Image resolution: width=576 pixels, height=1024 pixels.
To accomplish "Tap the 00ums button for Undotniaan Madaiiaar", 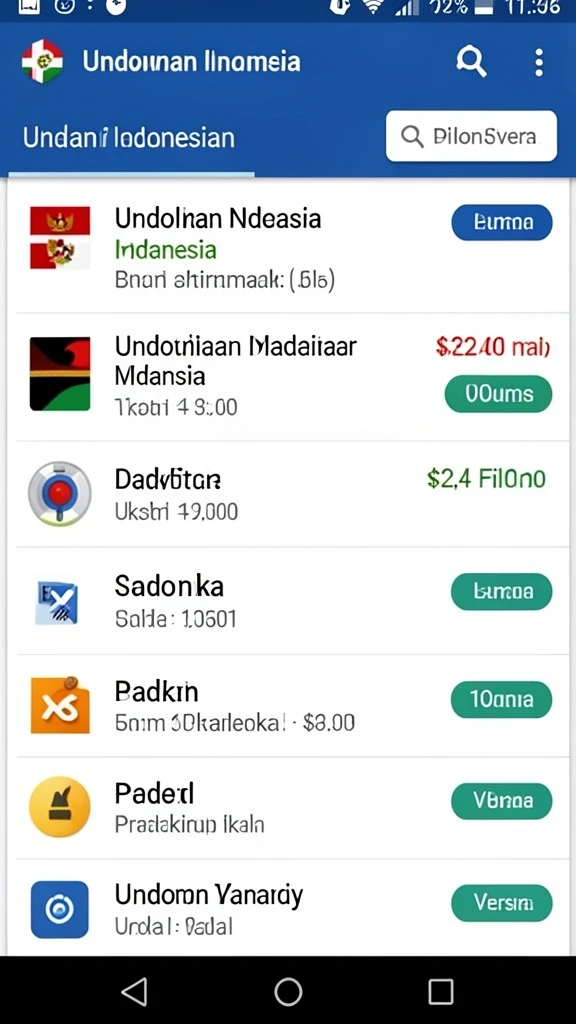I will [x=498, y=394].
